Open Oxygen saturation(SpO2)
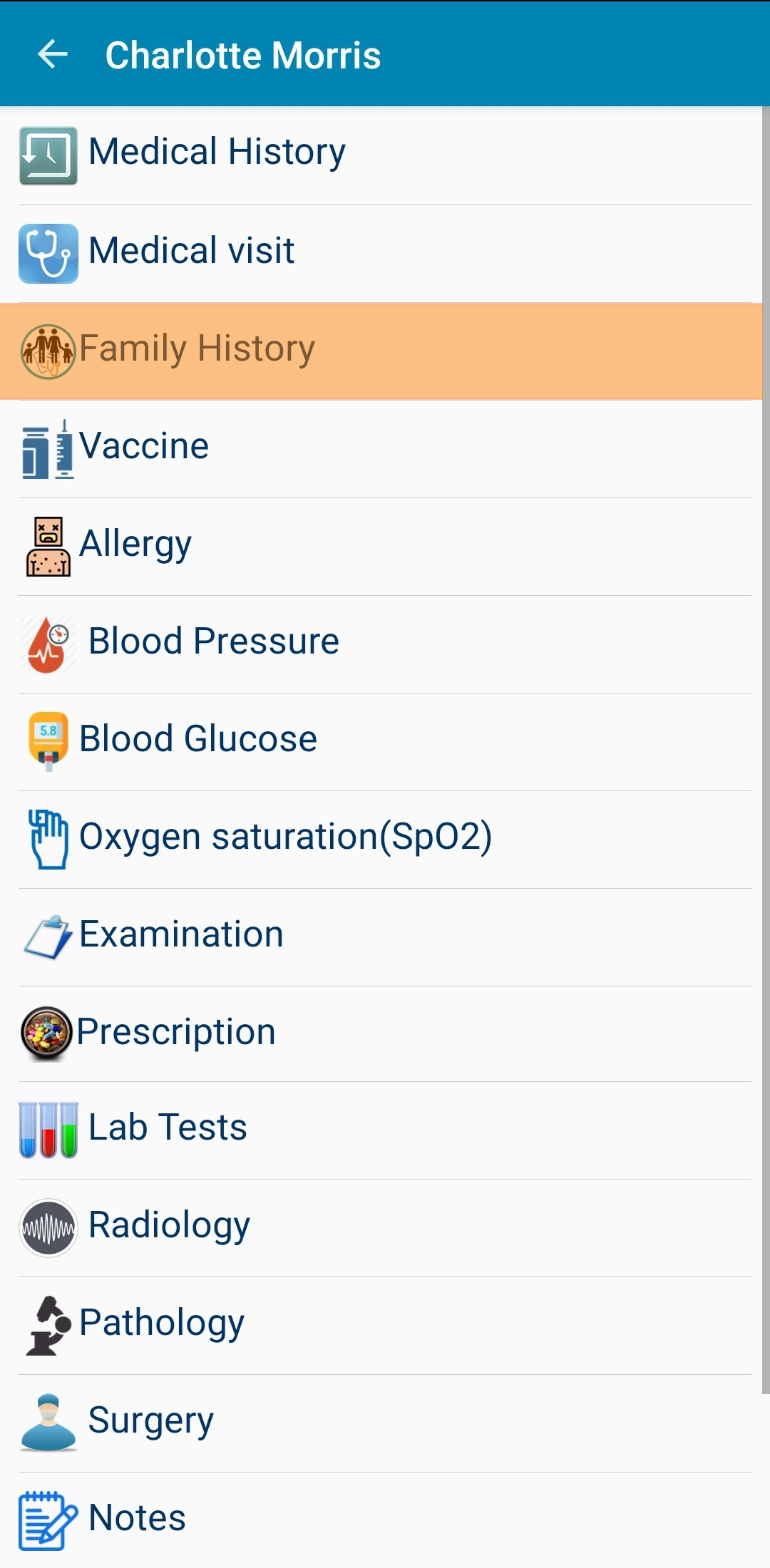The height and width of the screenshot is (1568, 770). [381, 840]
